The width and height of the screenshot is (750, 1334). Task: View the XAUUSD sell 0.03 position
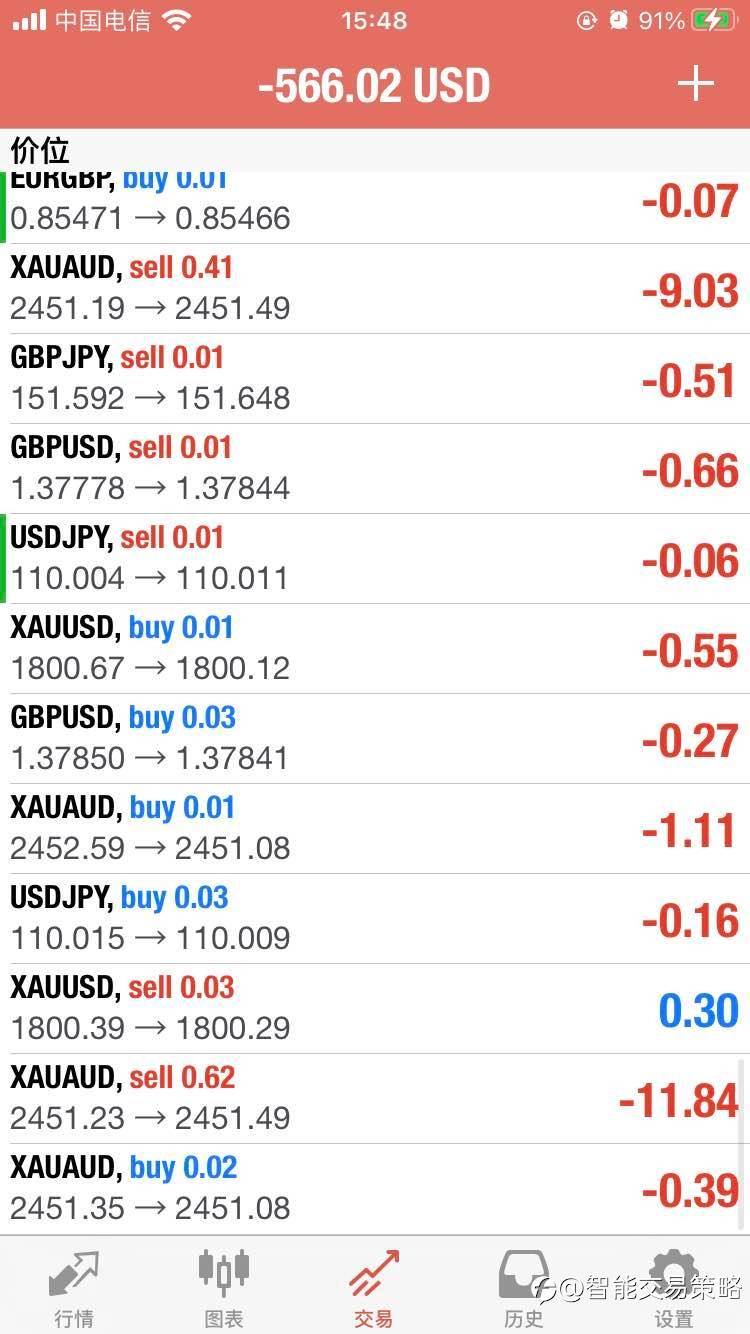click(x=375, y=1009)
